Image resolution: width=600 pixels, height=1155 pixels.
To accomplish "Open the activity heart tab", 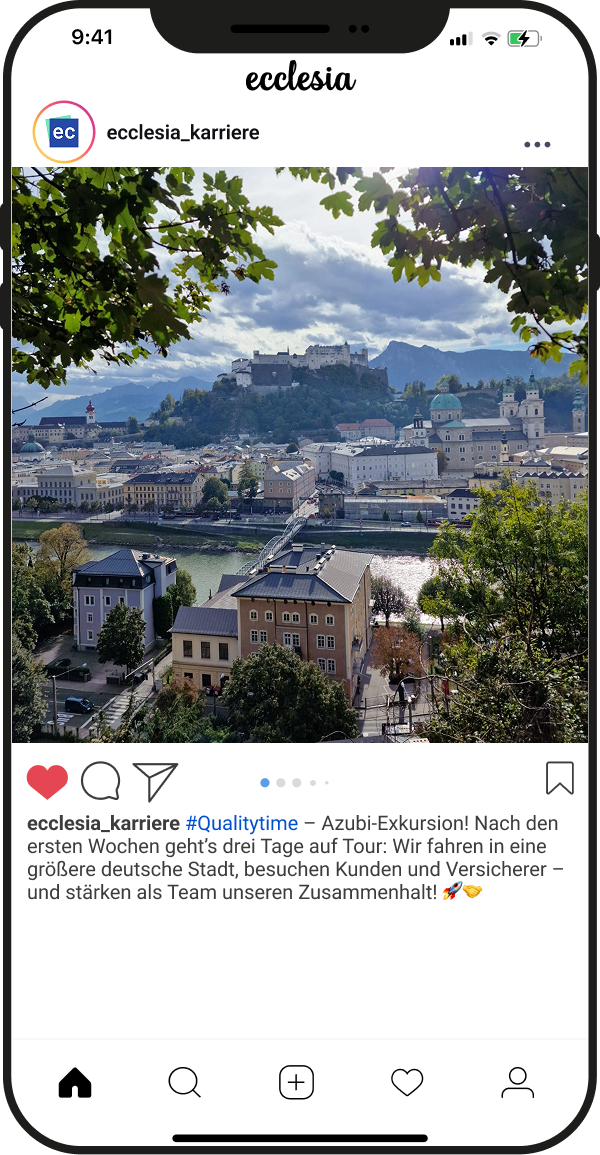I will [x=407, y=1082].
